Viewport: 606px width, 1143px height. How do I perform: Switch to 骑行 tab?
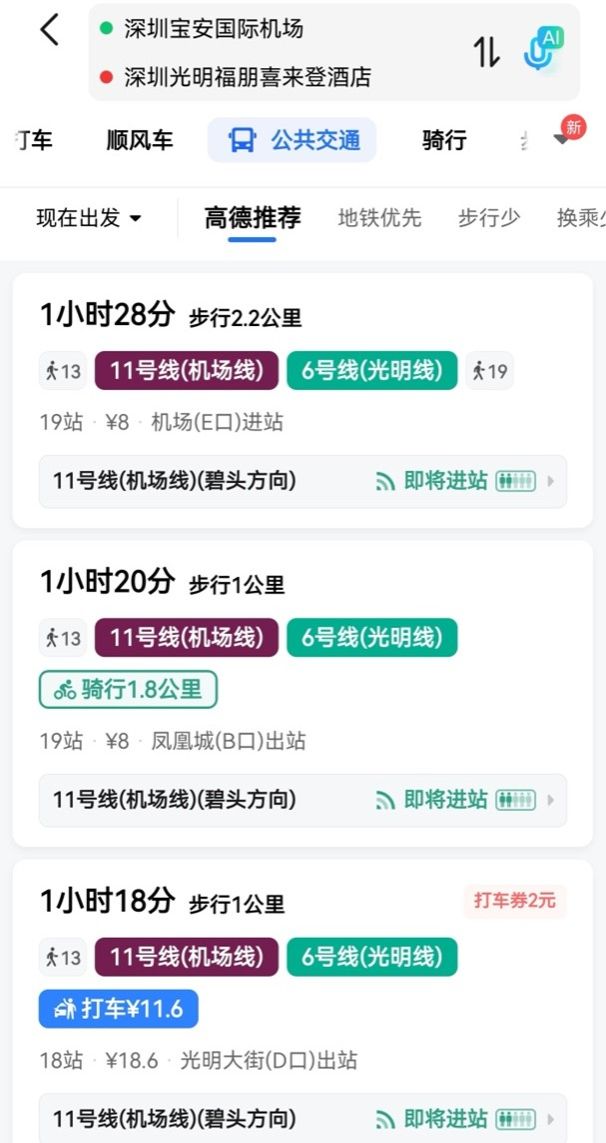[444, 140]
